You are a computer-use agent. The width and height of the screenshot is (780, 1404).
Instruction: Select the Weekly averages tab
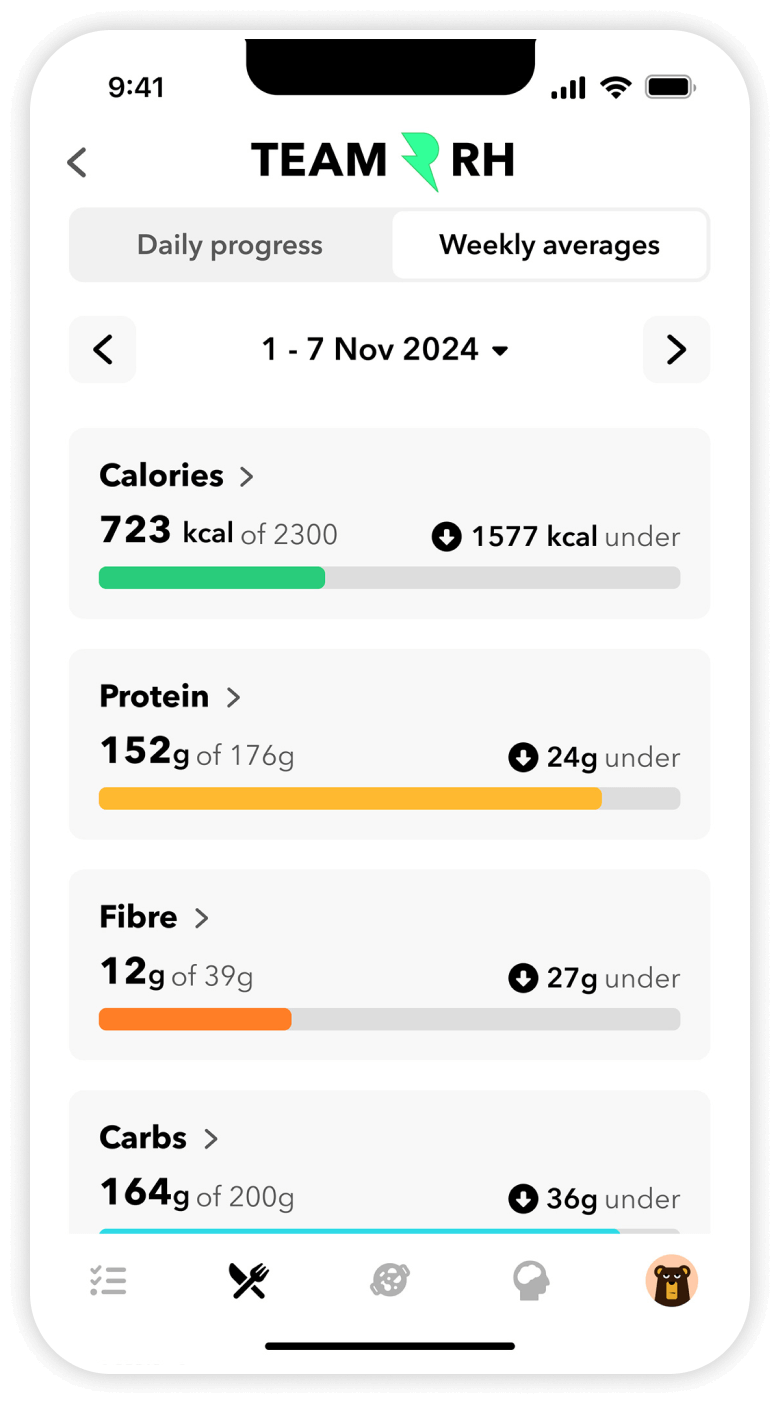(x=549, y=245)
